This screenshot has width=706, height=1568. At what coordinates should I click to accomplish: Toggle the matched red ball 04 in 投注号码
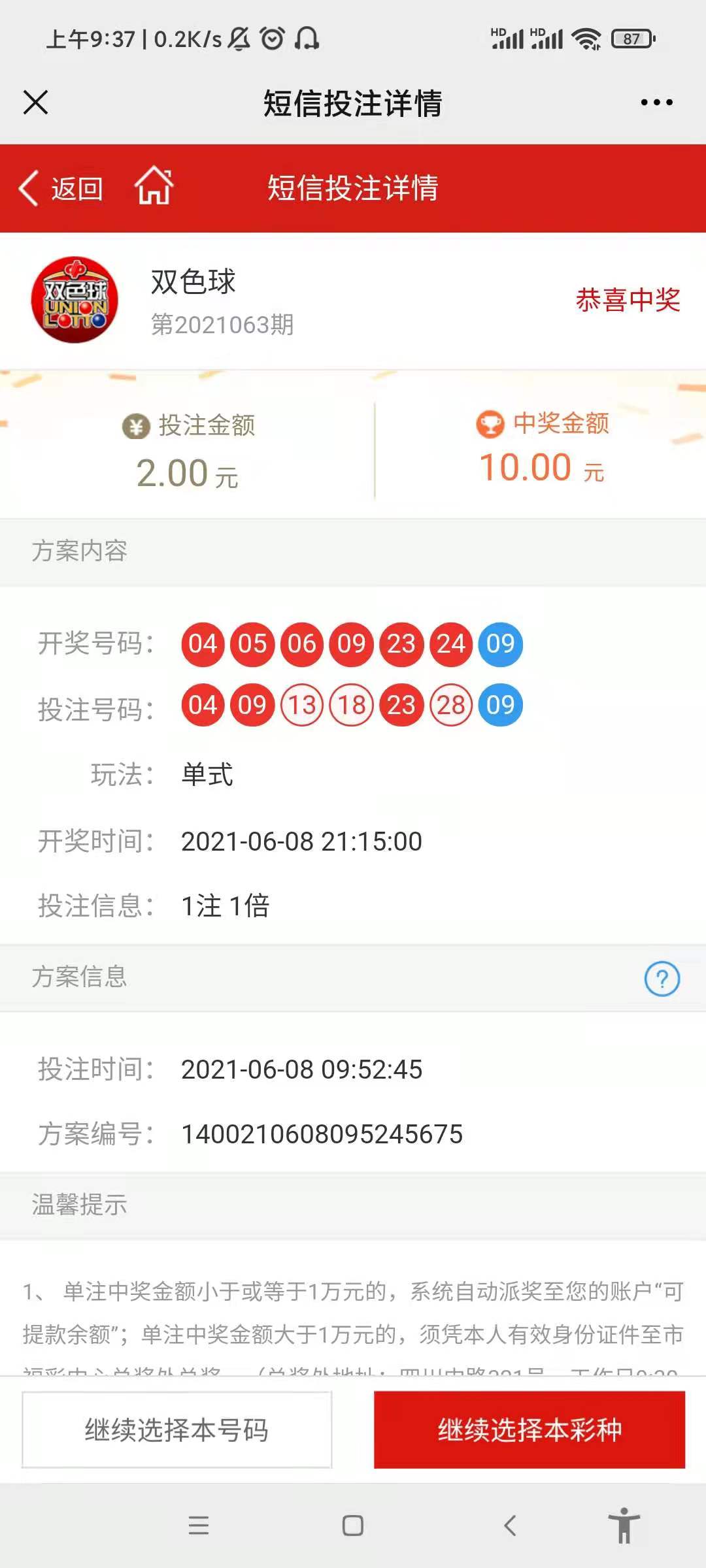click(x=203, y=706)
